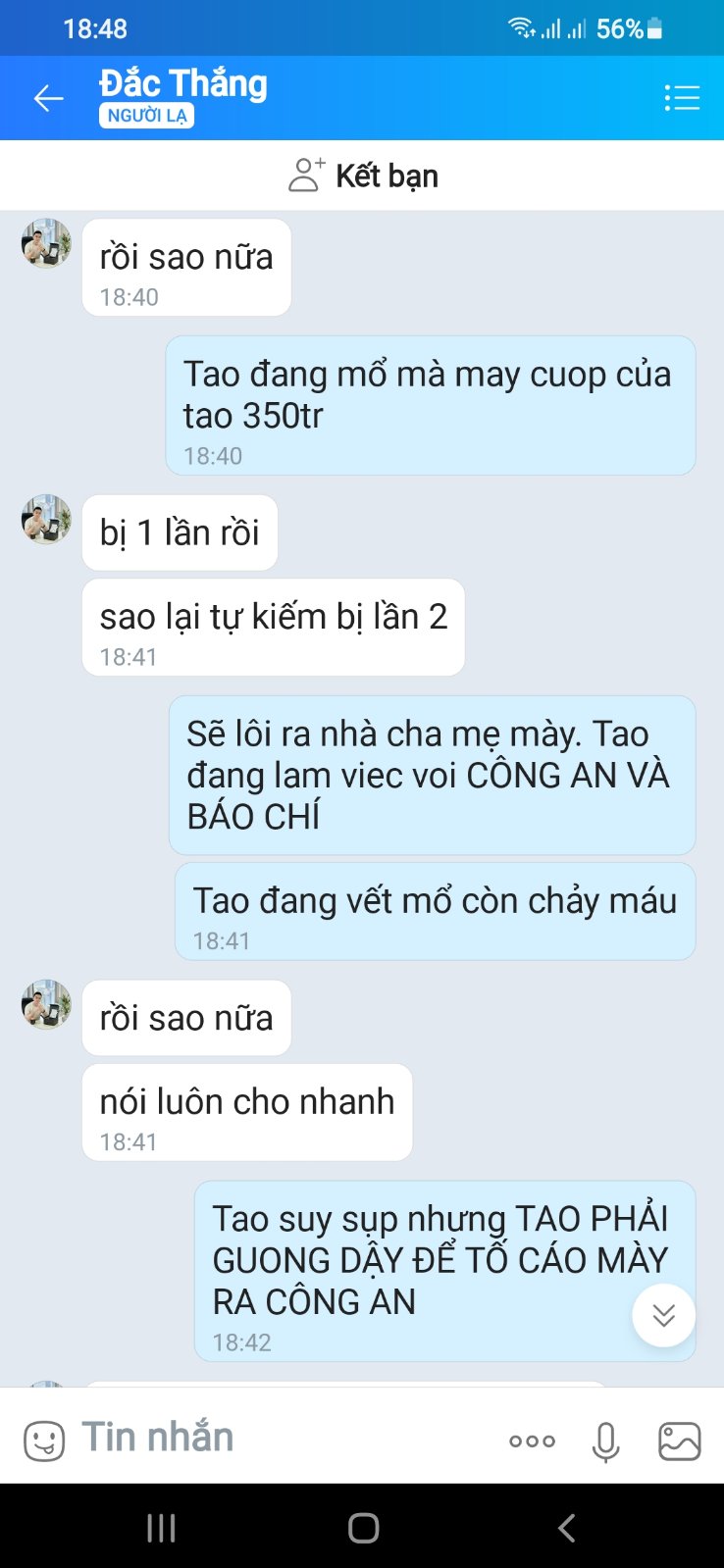Record a voice message with the microphone
Image resolution: width=724 pixels, height=1568 pixels.
pyautogui.click(x=605, y=1441)
